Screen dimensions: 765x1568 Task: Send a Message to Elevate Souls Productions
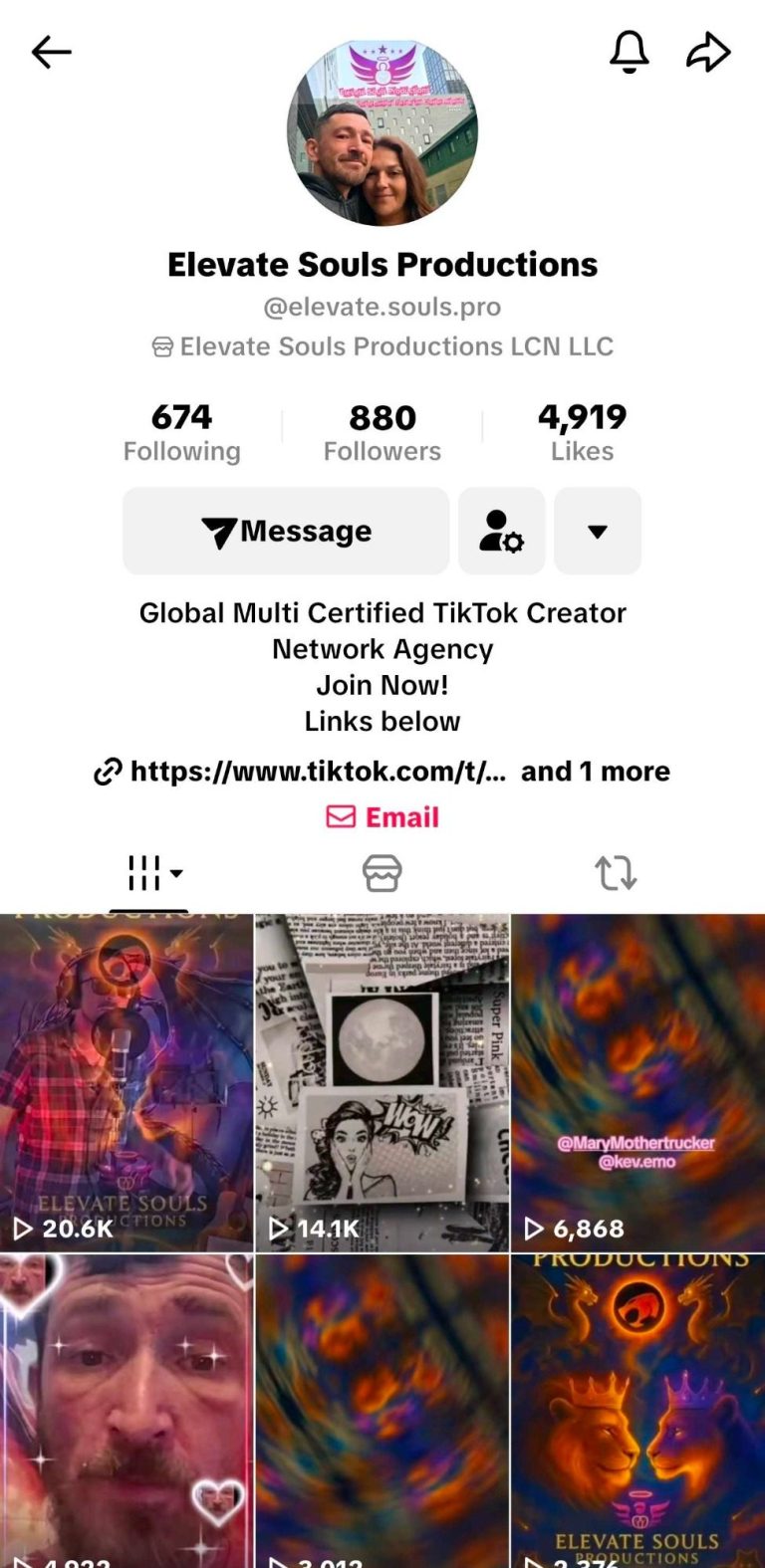[286, 531]
